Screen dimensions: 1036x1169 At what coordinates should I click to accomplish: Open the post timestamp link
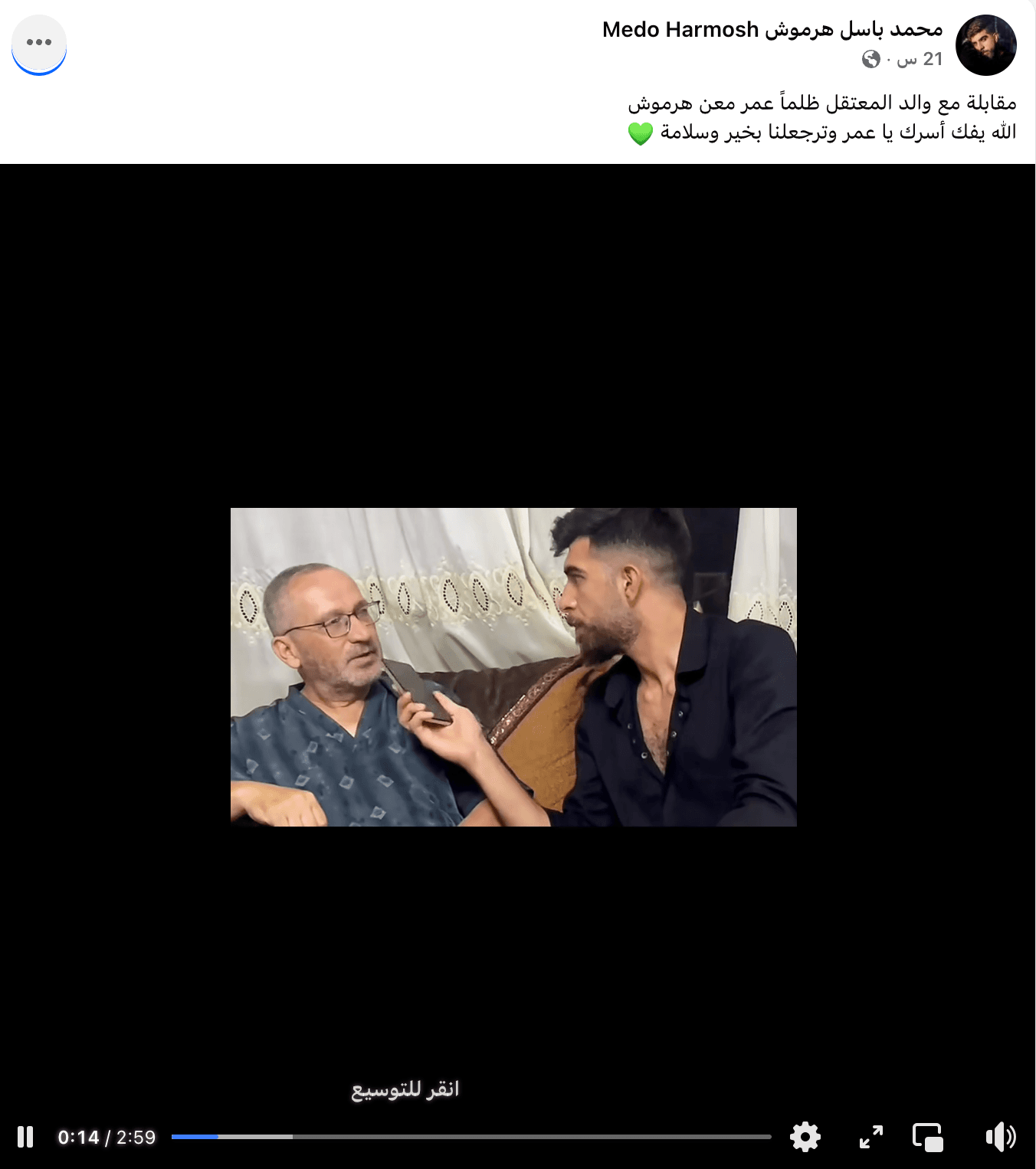920,59
